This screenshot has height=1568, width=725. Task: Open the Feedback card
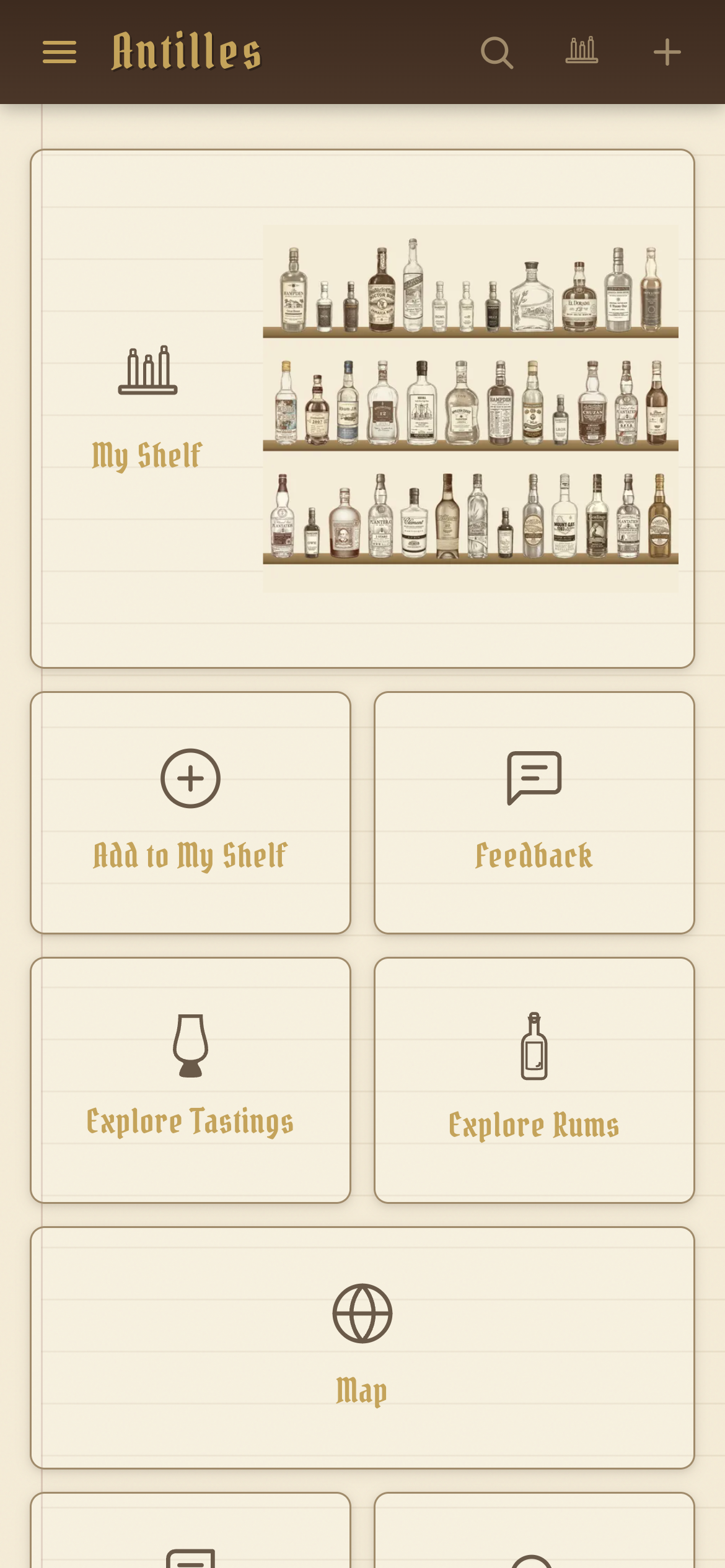(534, 812)
